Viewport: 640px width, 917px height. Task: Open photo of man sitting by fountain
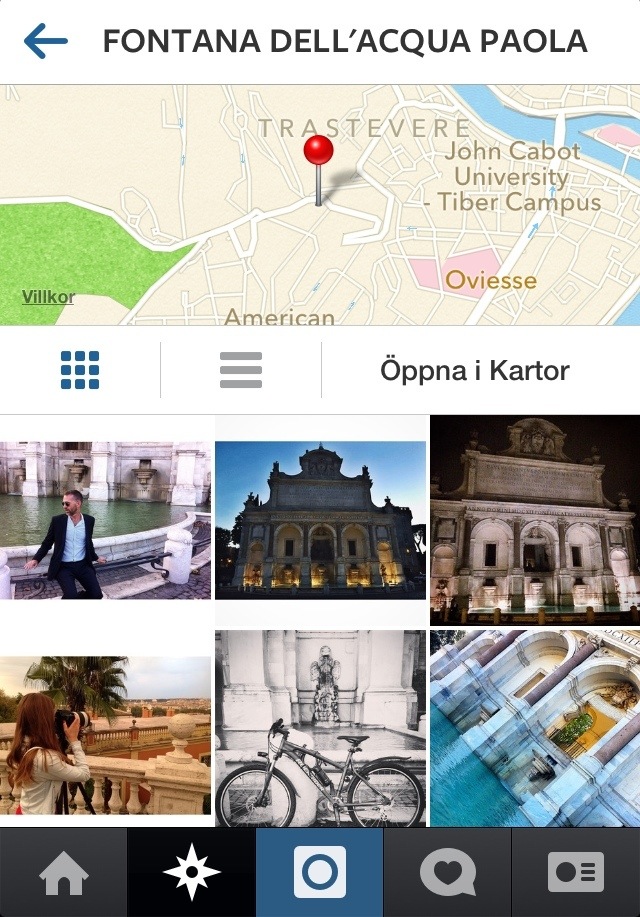[x=105, y=520]
